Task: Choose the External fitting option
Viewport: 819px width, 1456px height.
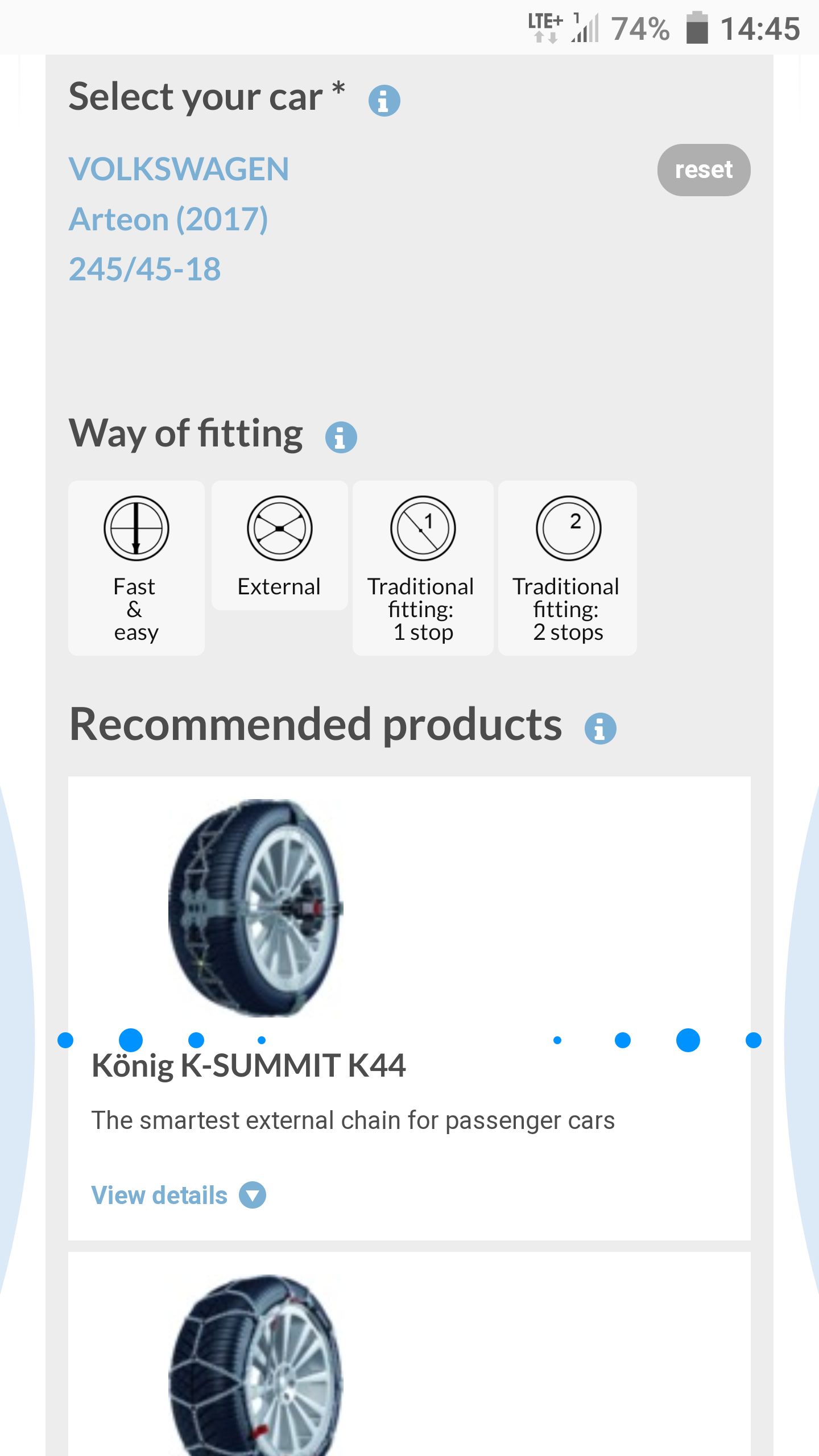Action: click(279, 546)
